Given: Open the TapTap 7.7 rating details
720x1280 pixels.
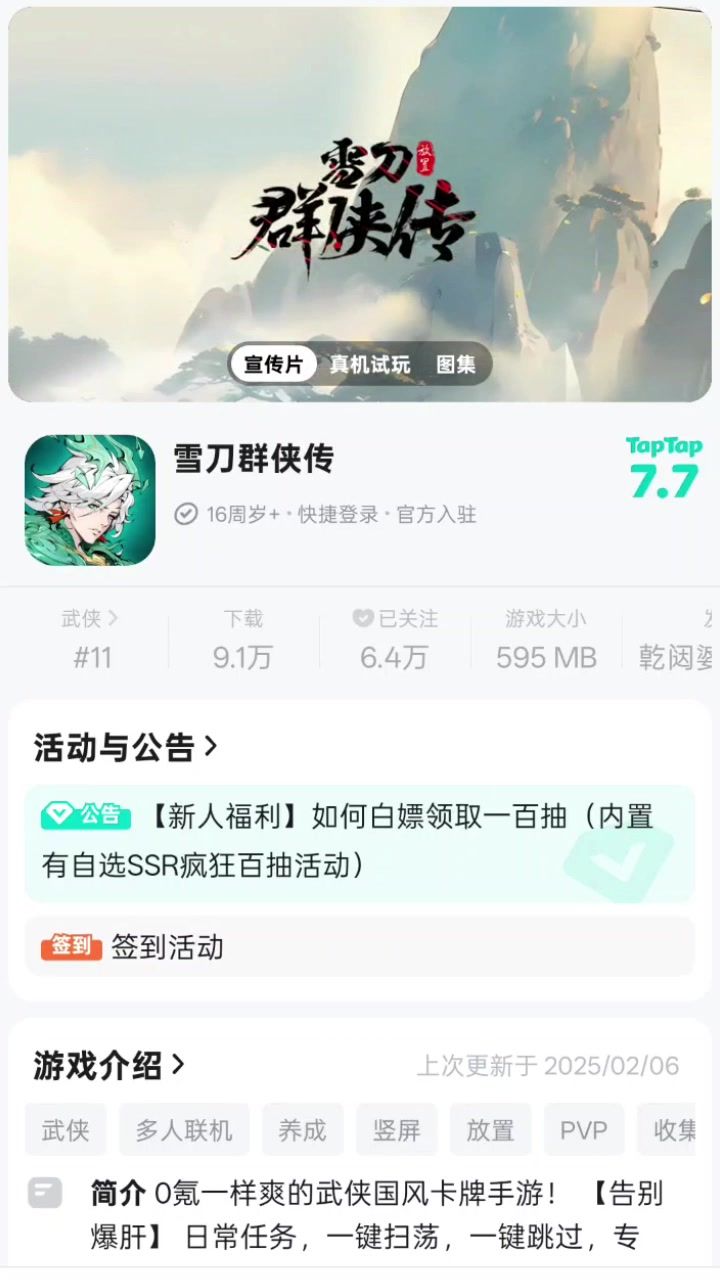Looking at the screenshot, I should click(x=664, y=468).
